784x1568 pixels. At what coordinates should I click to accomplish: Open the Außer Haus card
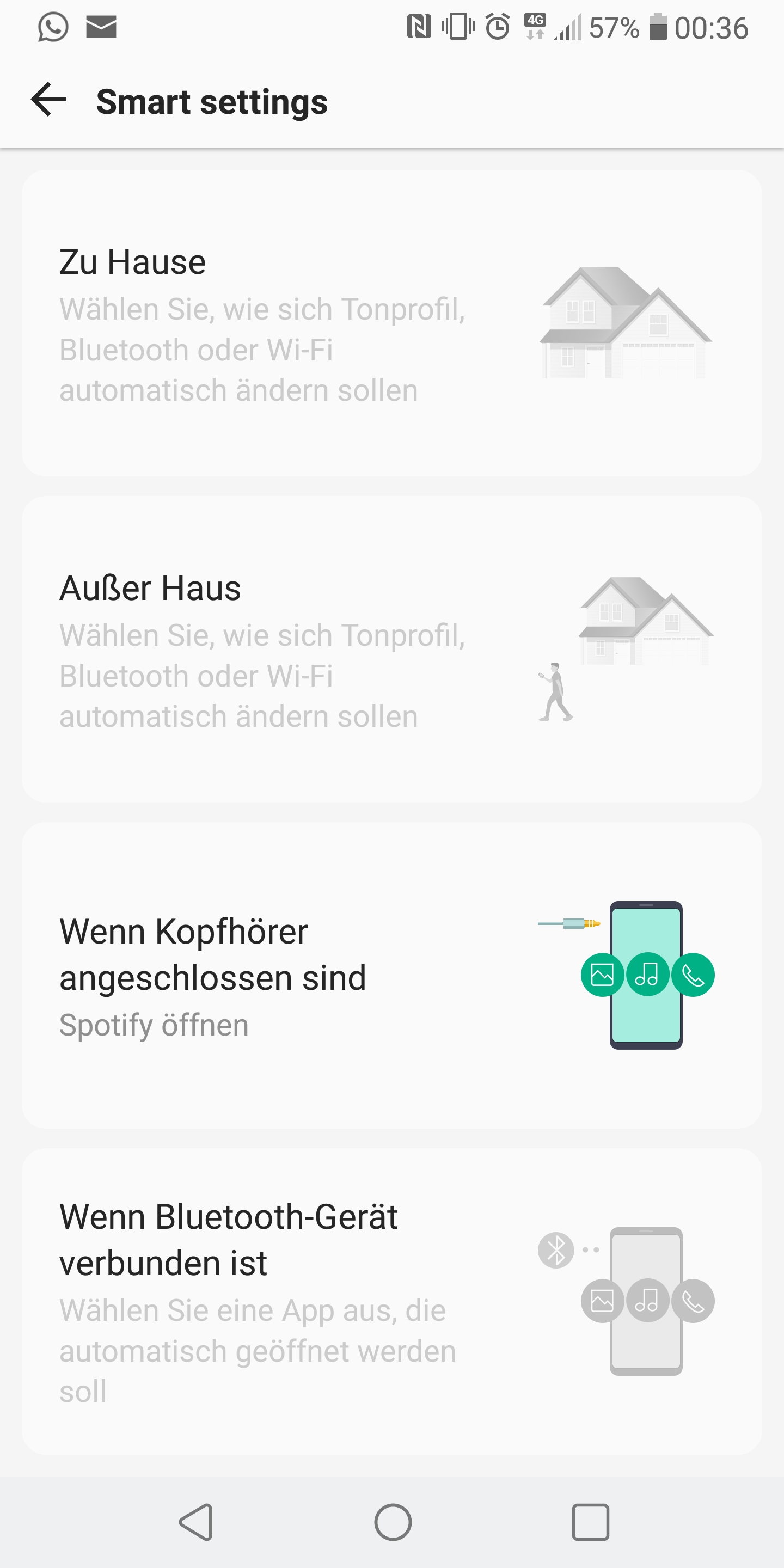[x=391, y=649]
